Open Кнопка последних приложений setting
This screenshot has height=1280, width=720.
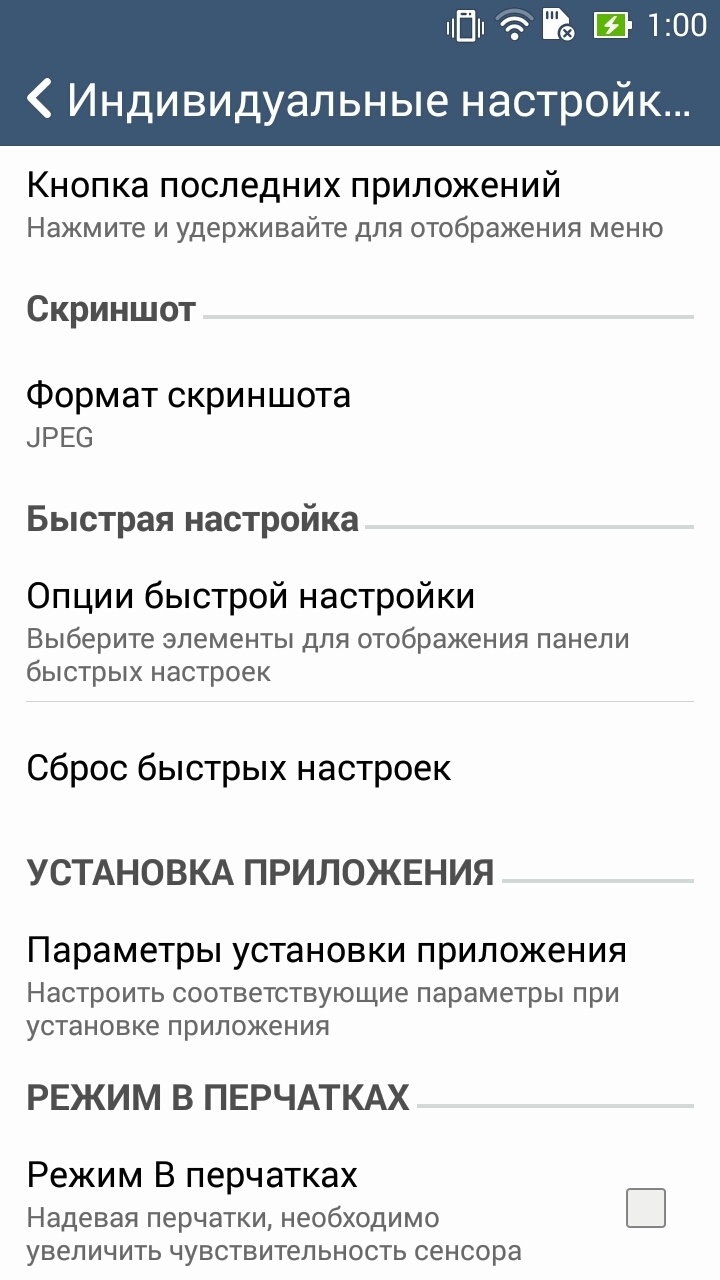[x=360, y=206]
